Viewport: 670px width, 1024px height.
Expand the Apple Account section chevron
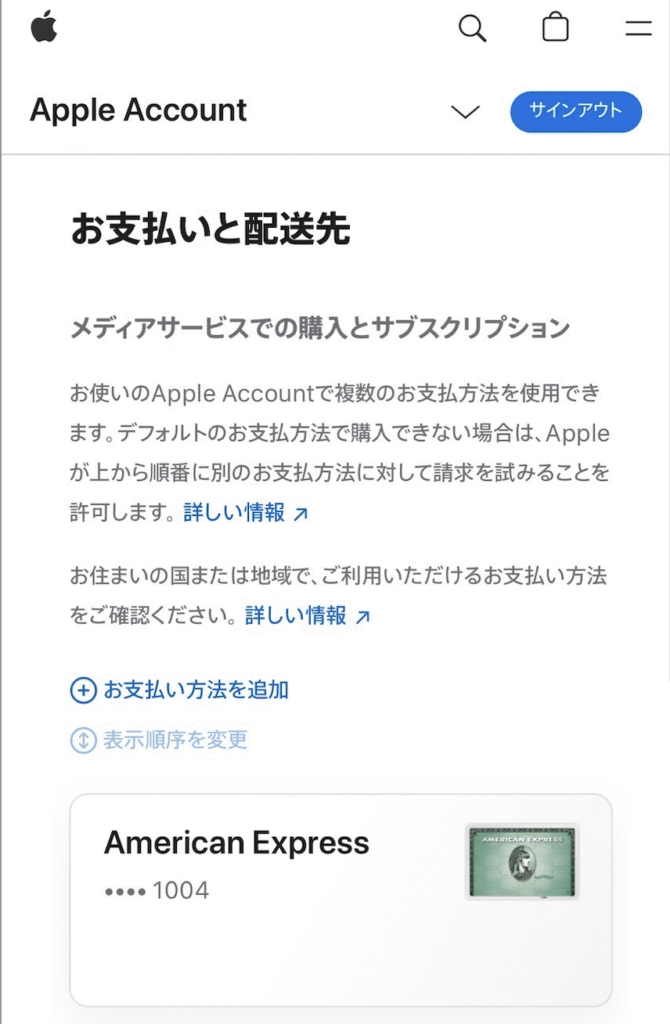pyautogui.click(x=465, y=111)
